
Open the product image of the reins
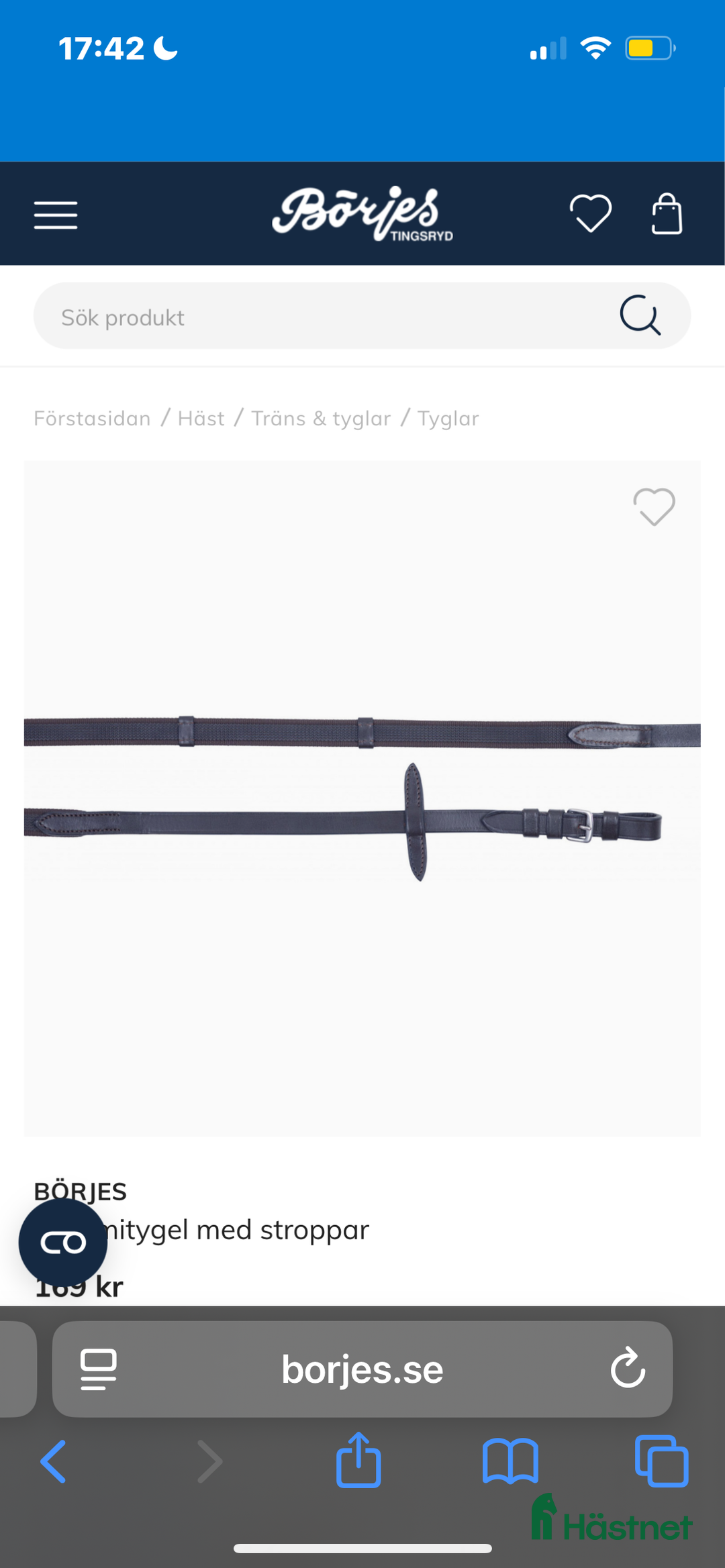pos(362,798)
